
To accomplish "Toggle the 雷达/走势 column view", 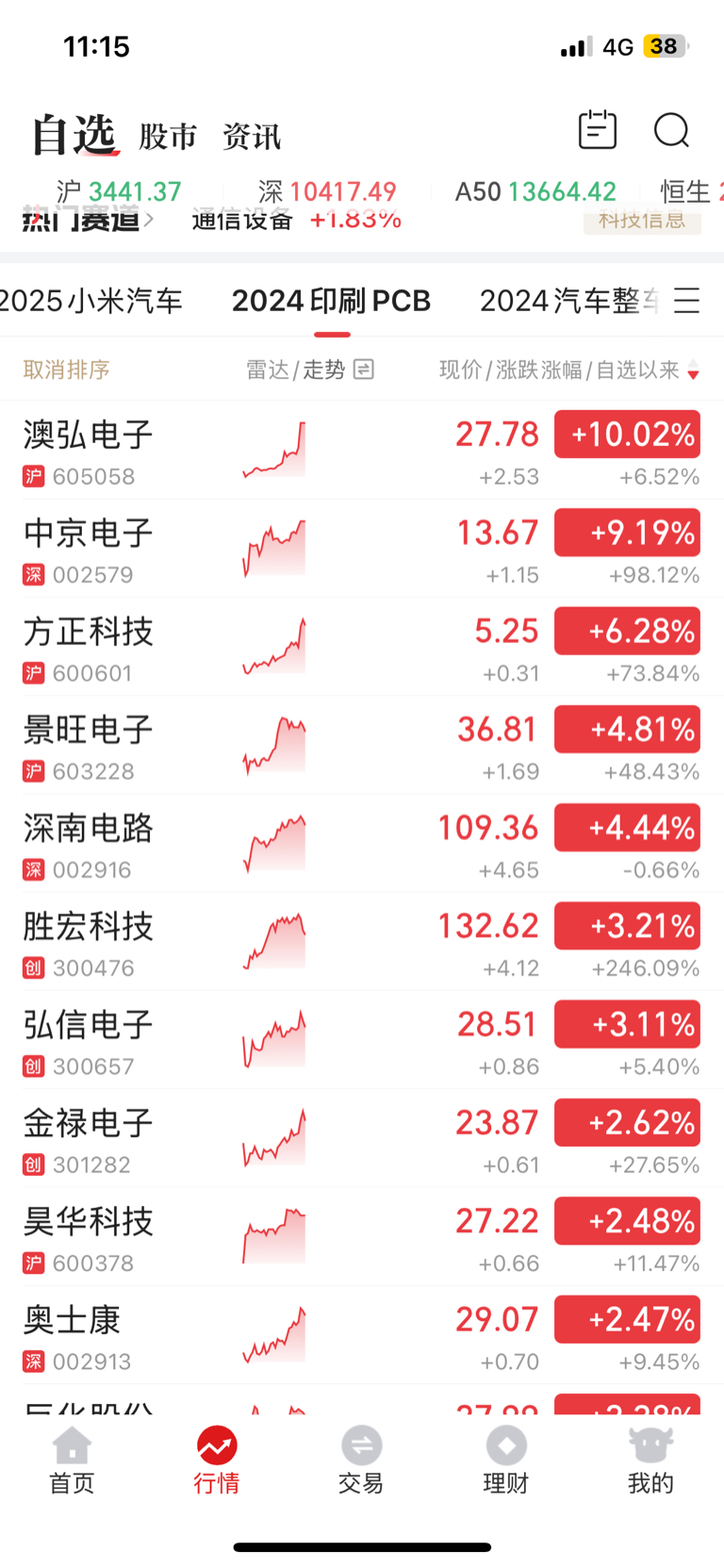I will click(x=310, y=370).
